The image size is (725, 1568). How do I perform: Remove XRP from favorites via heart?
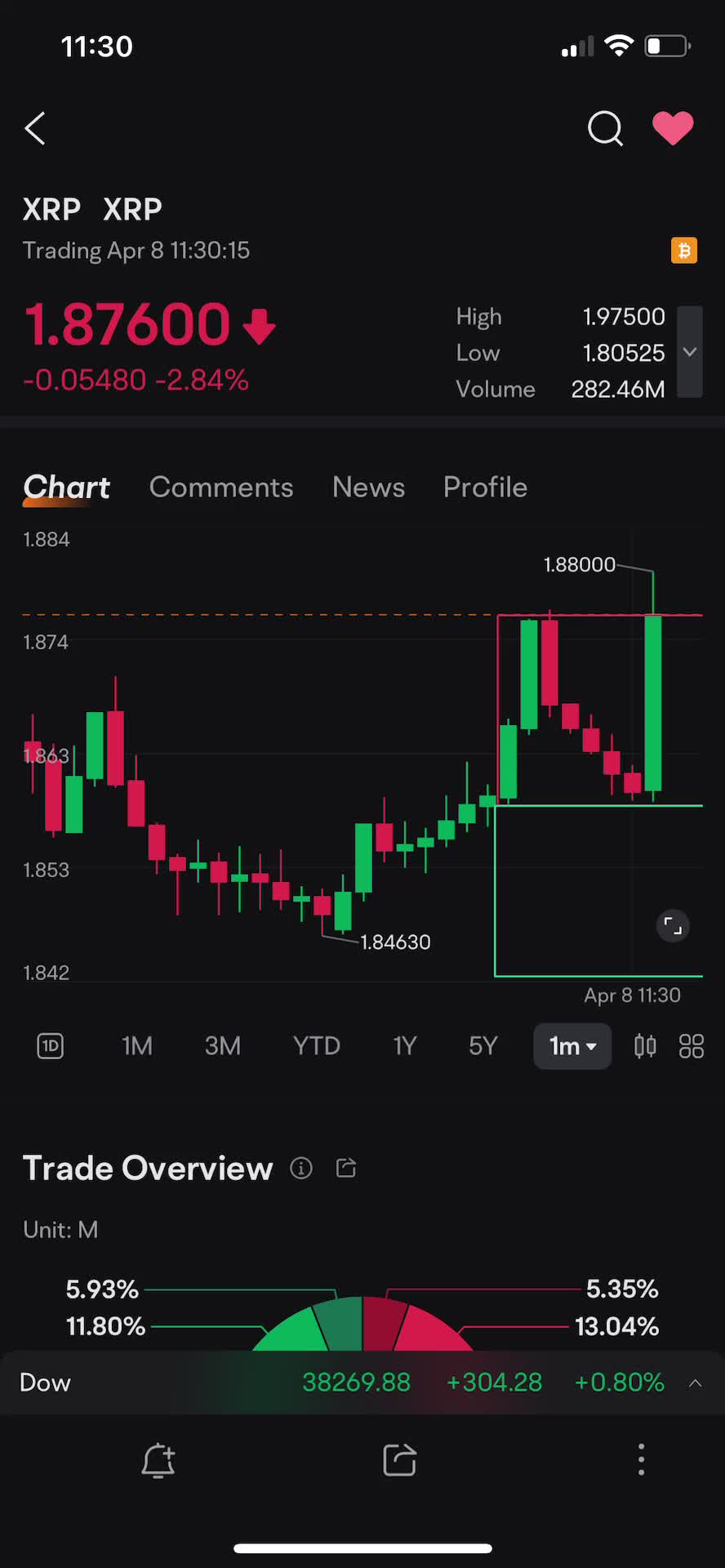tap(673, 128)
